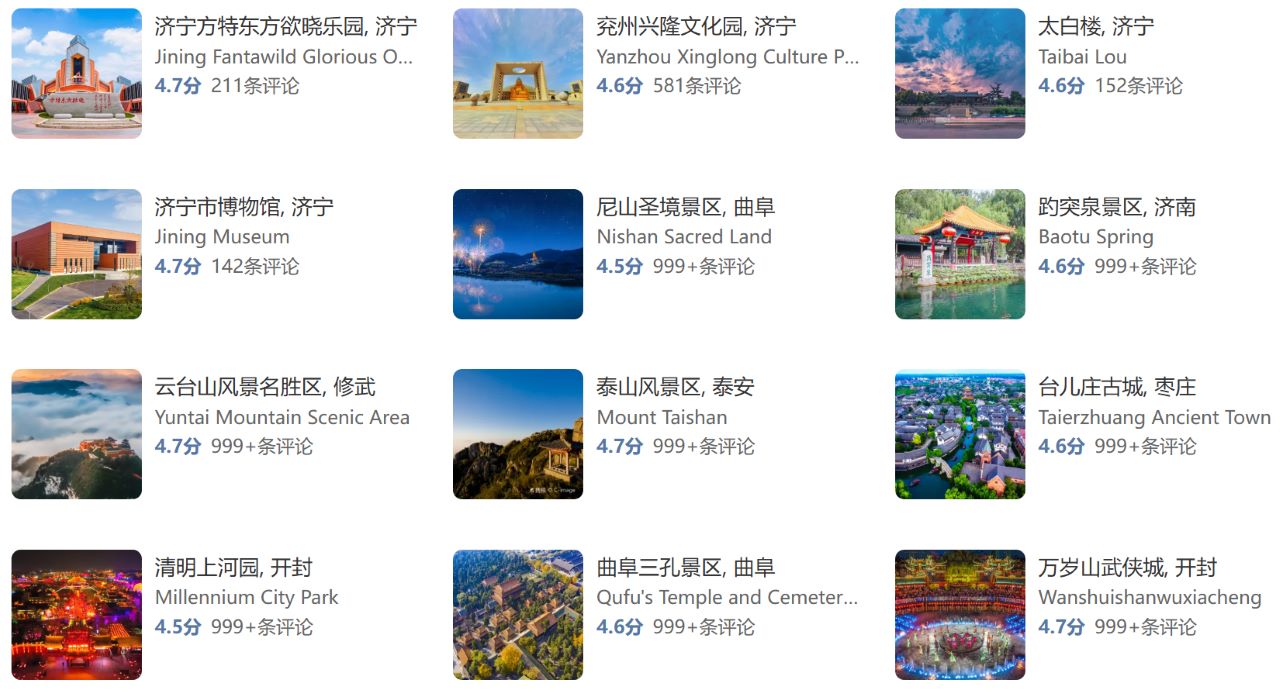Open the Taibai Lou attraction
The width and height of the screenshot is (1280, 694).
point(1095,28)
